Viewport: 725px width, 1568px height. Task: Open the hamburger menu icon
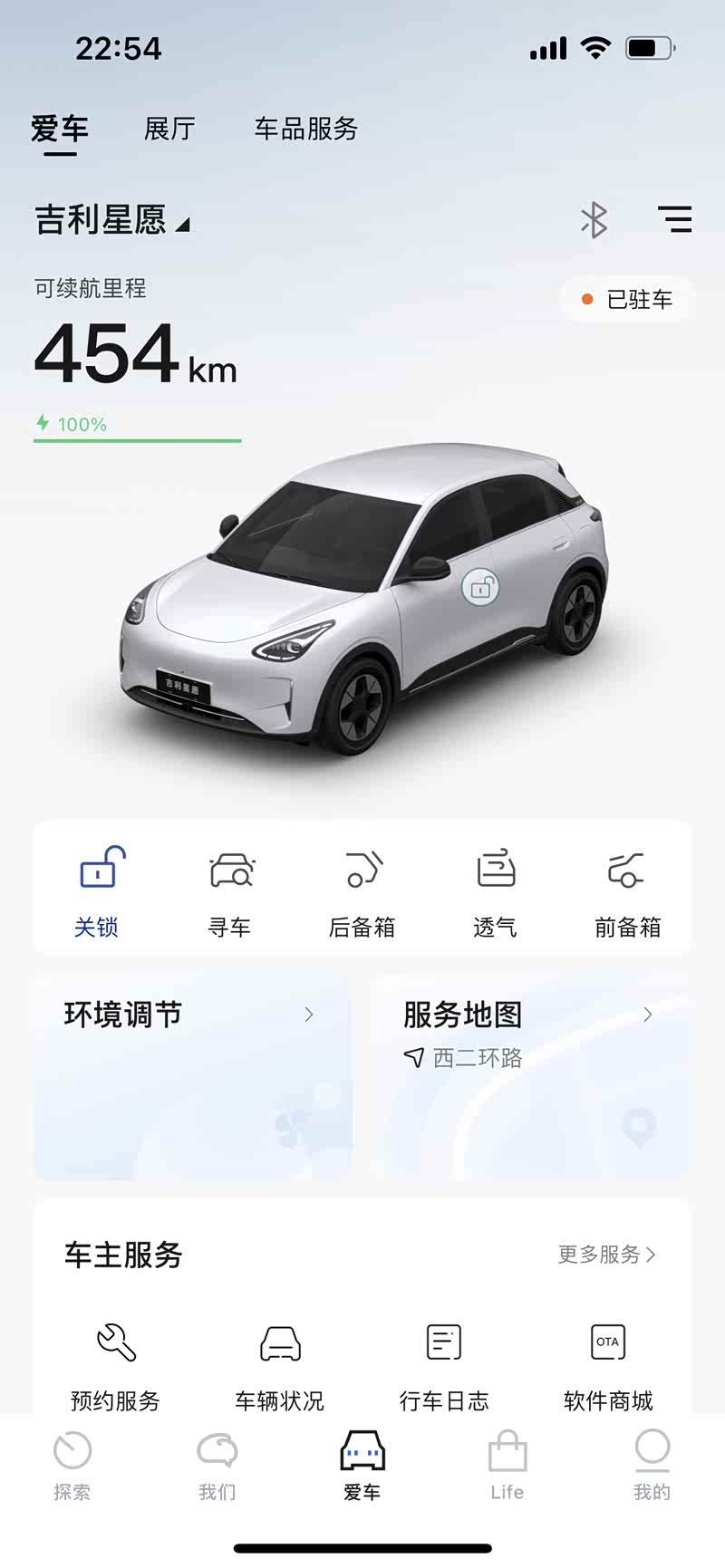tap(675, 219)
